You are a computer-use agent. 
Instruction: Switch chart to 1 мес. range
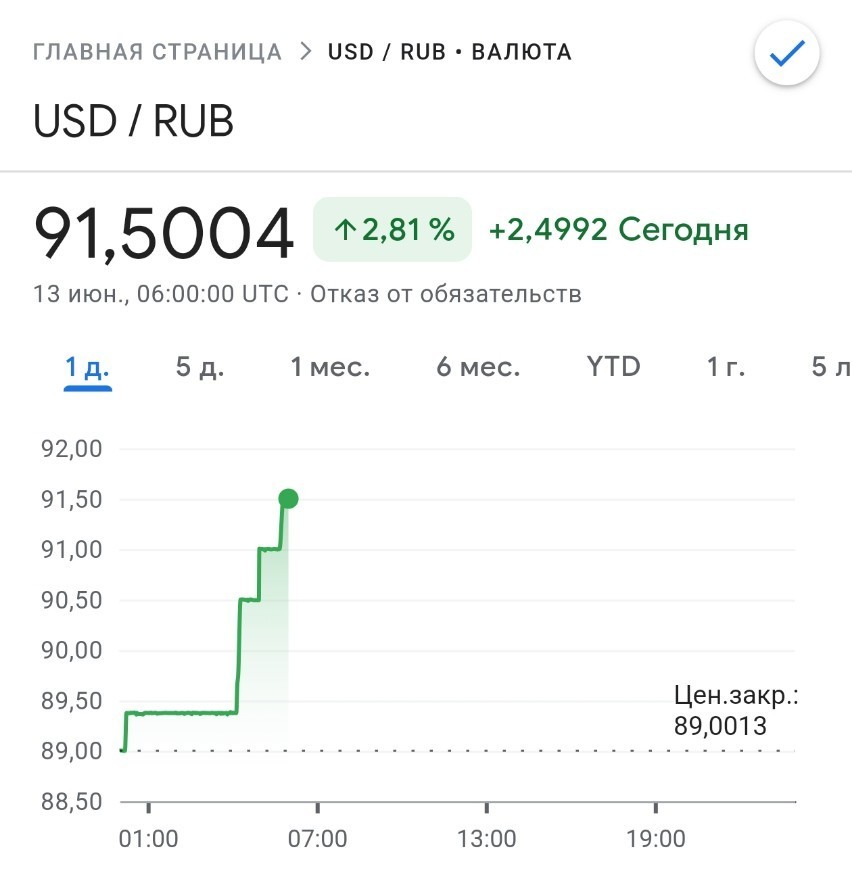330,367
